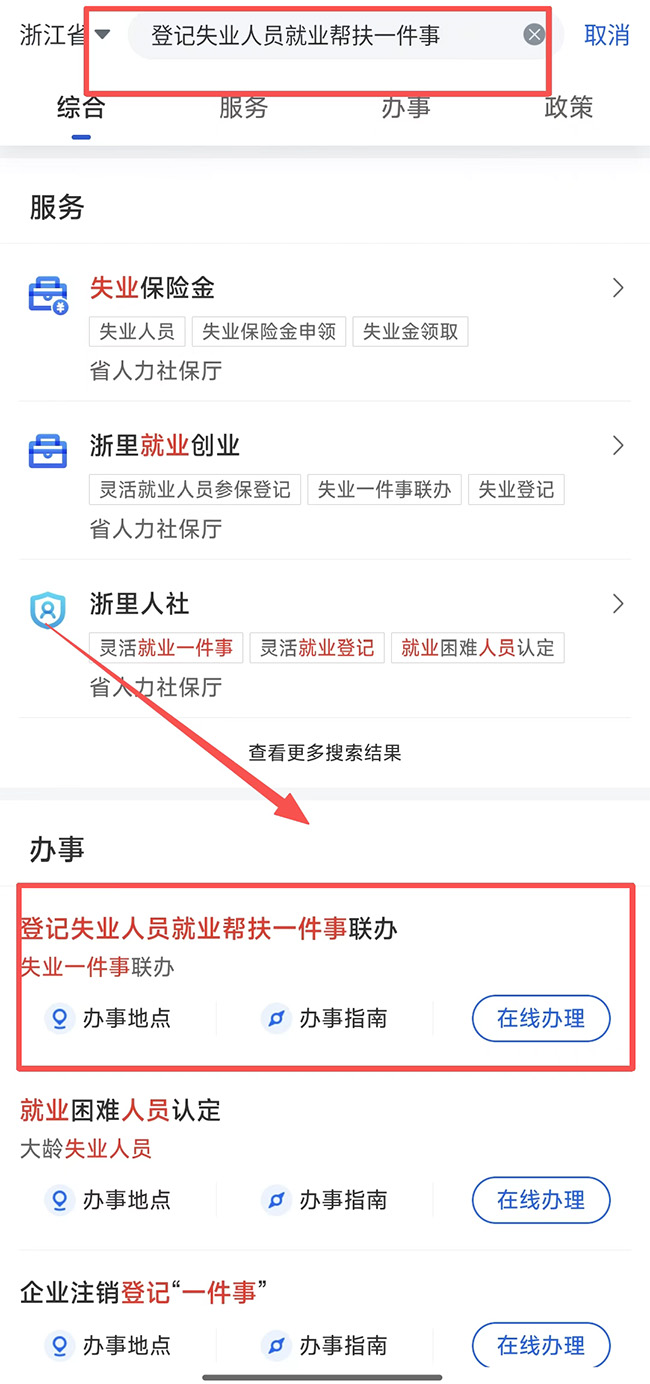Viewport: 650px width, 1384px height.
Task: Open 办事指南 for 登记失业人员就业帮扶一件事联办
Action: pos(324,1019)
